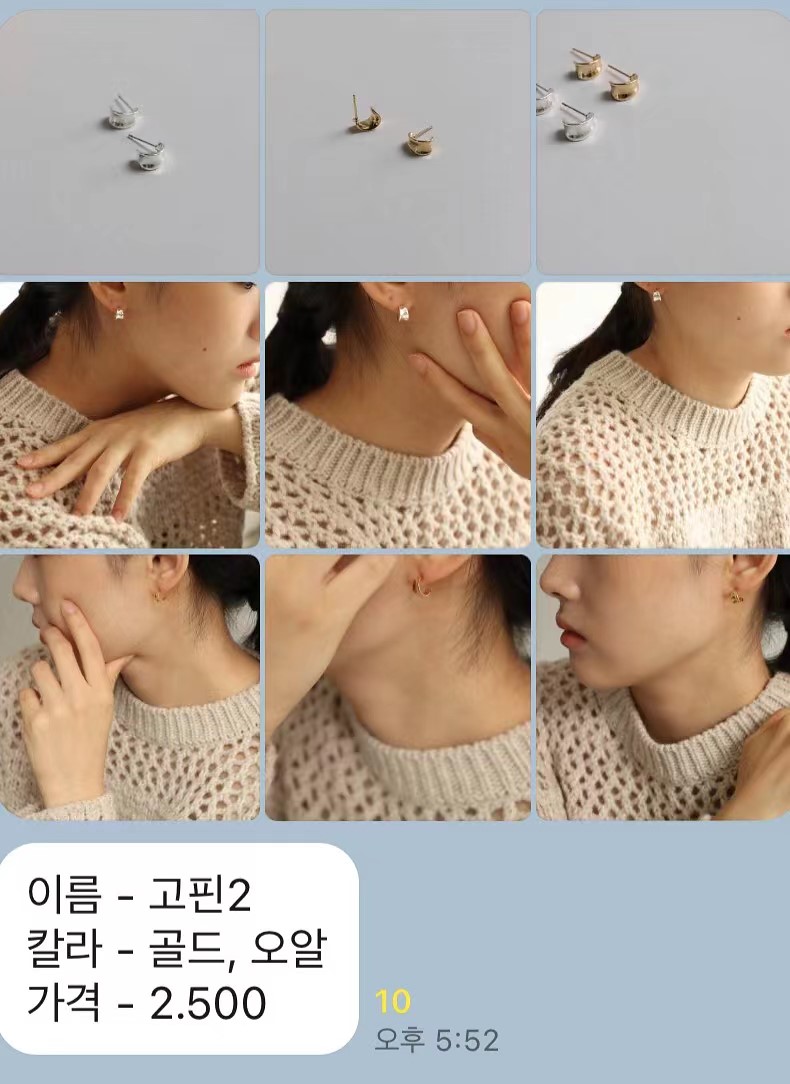View the ear close-up photo without hands
This screenshot has width=790, height=1084.
(663, 415)
